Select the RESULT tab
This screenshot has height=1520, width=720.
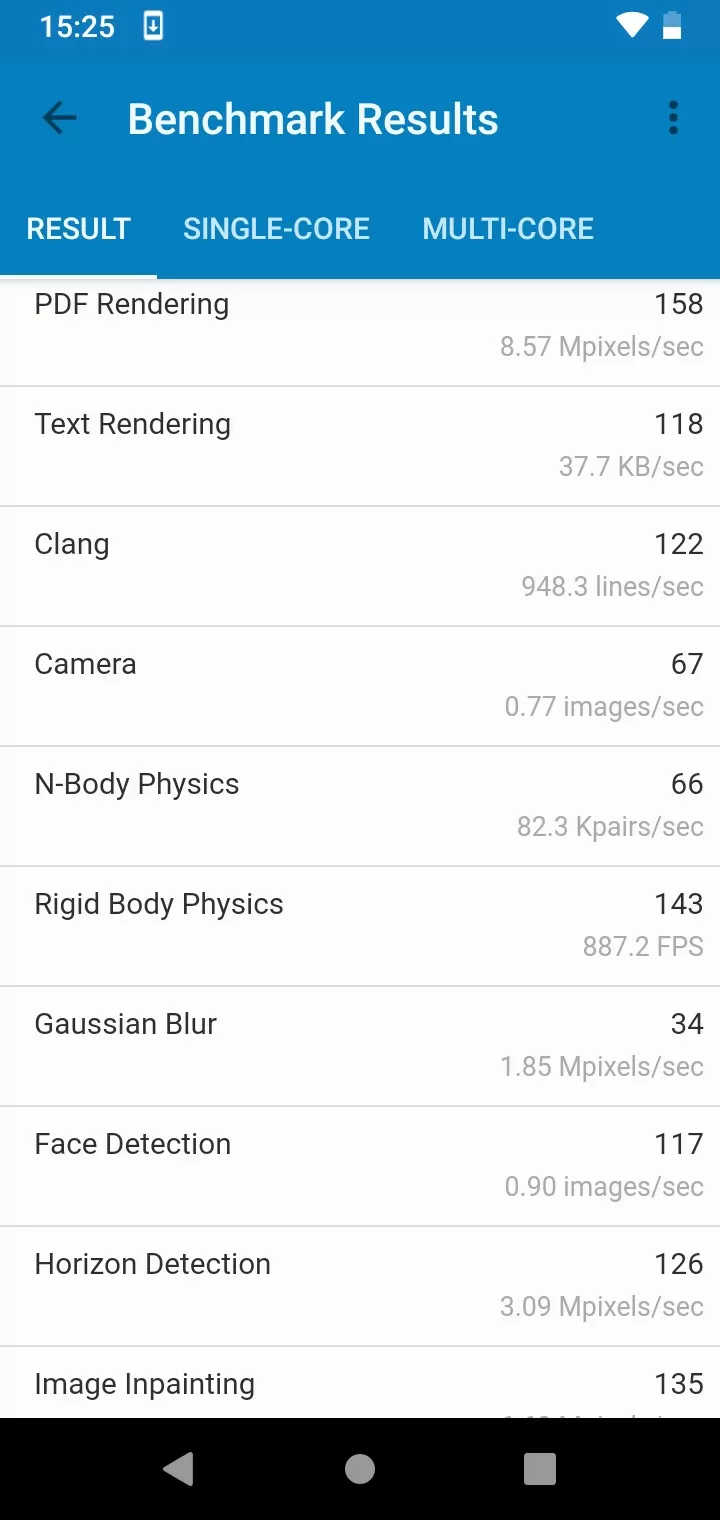pyautogui.click(x=79, y=229)
